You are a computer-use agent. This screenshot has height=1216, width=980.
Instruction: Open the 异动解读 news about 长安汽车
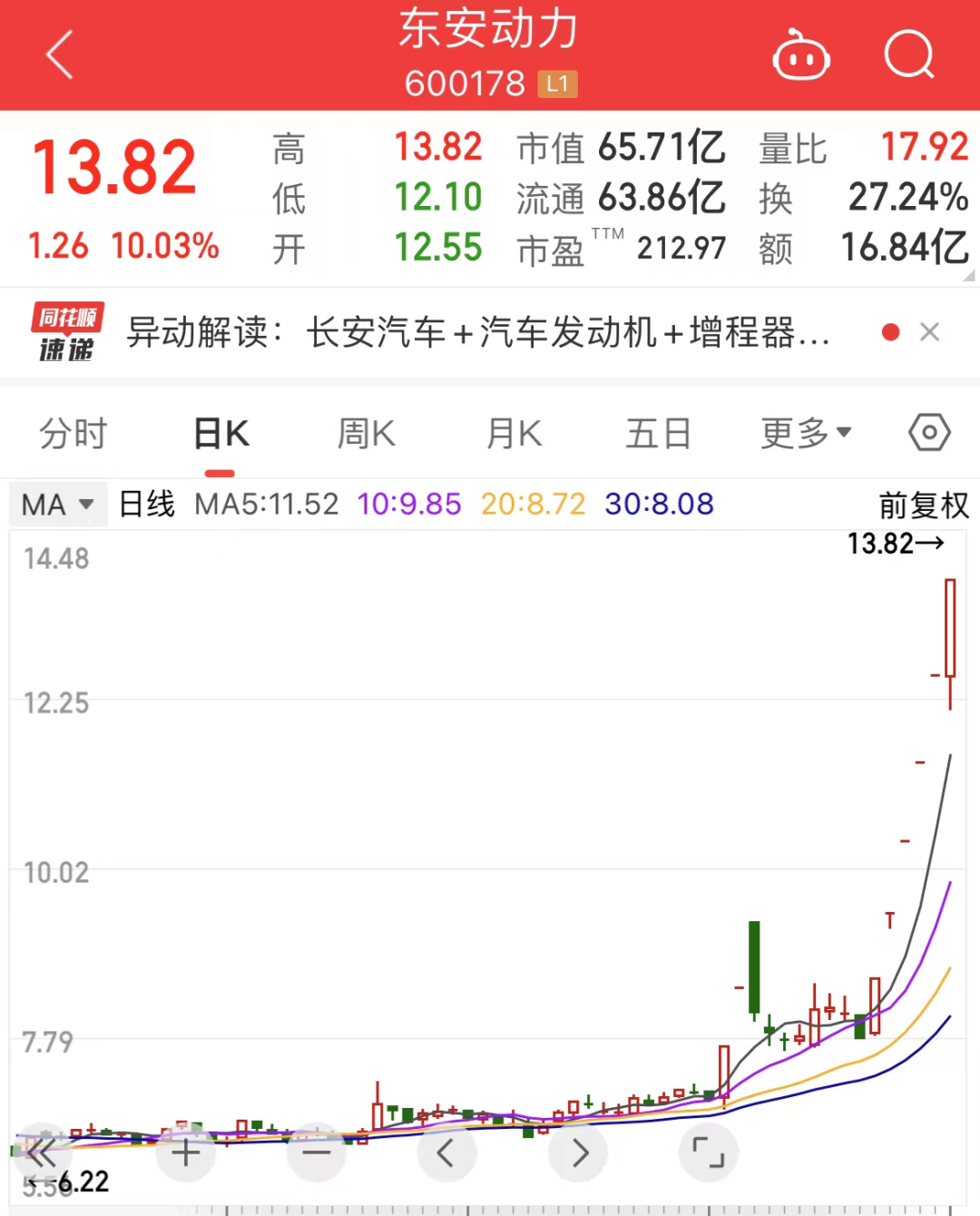[477, 333]
